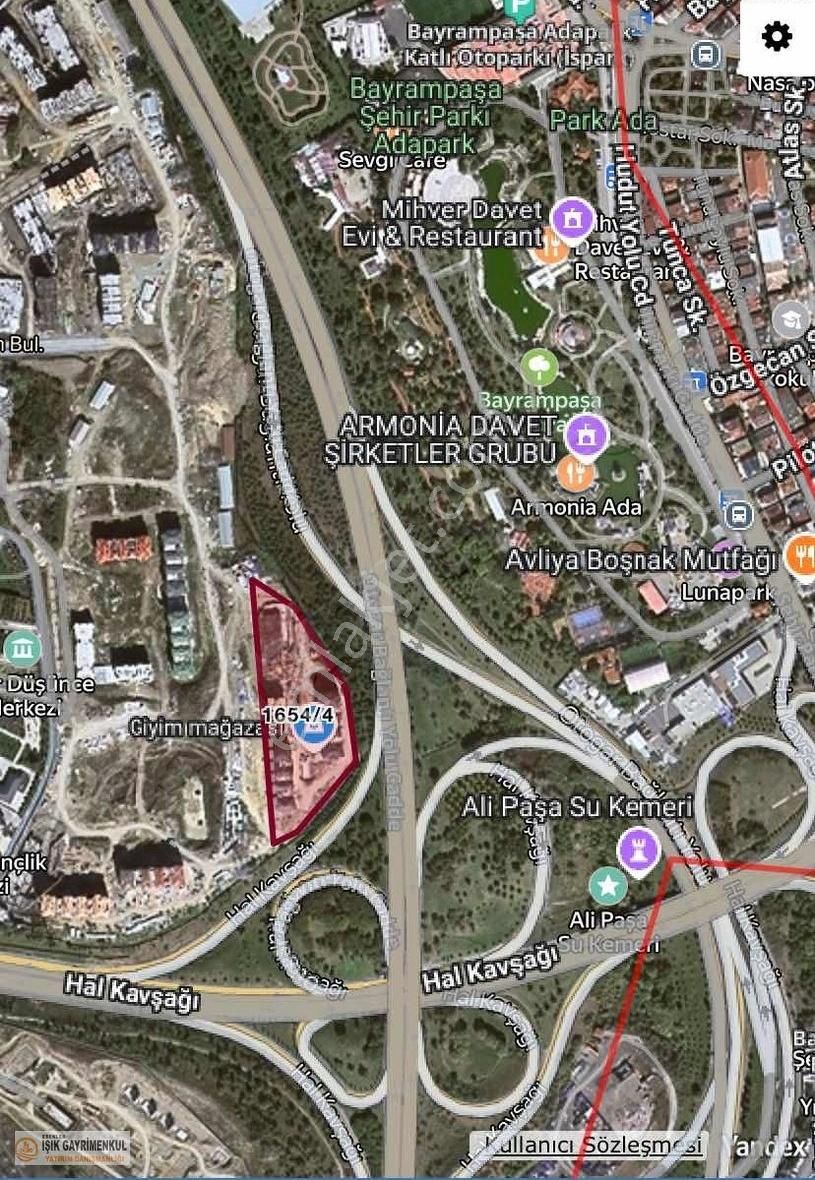Select the Armonia Ada restaurant marker
This screenshot has width=815, height=1180.
pos(575,473)
